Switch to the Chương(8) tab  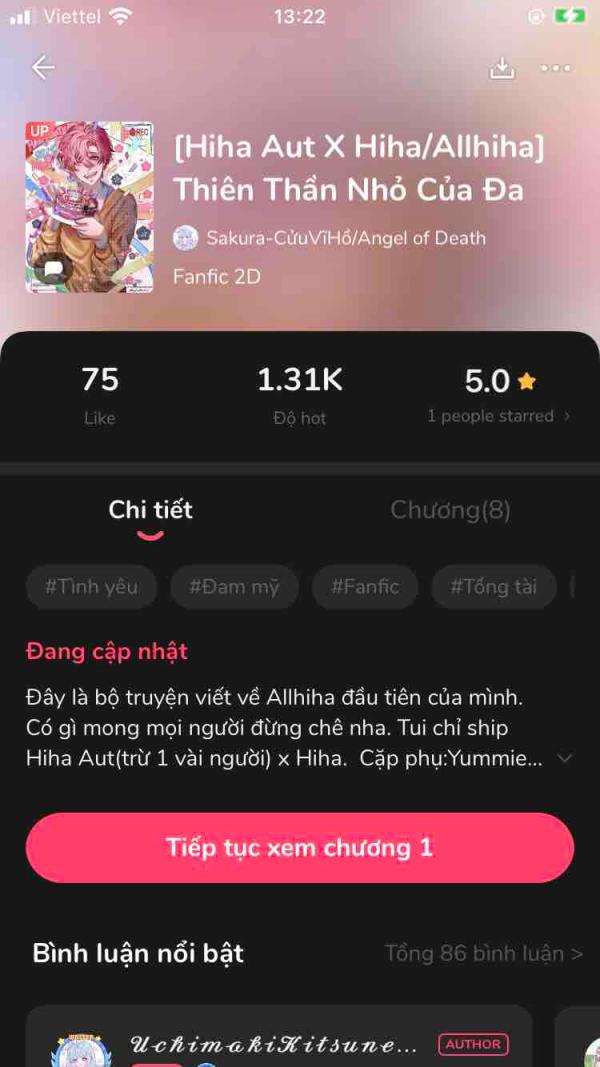(450, 510)
